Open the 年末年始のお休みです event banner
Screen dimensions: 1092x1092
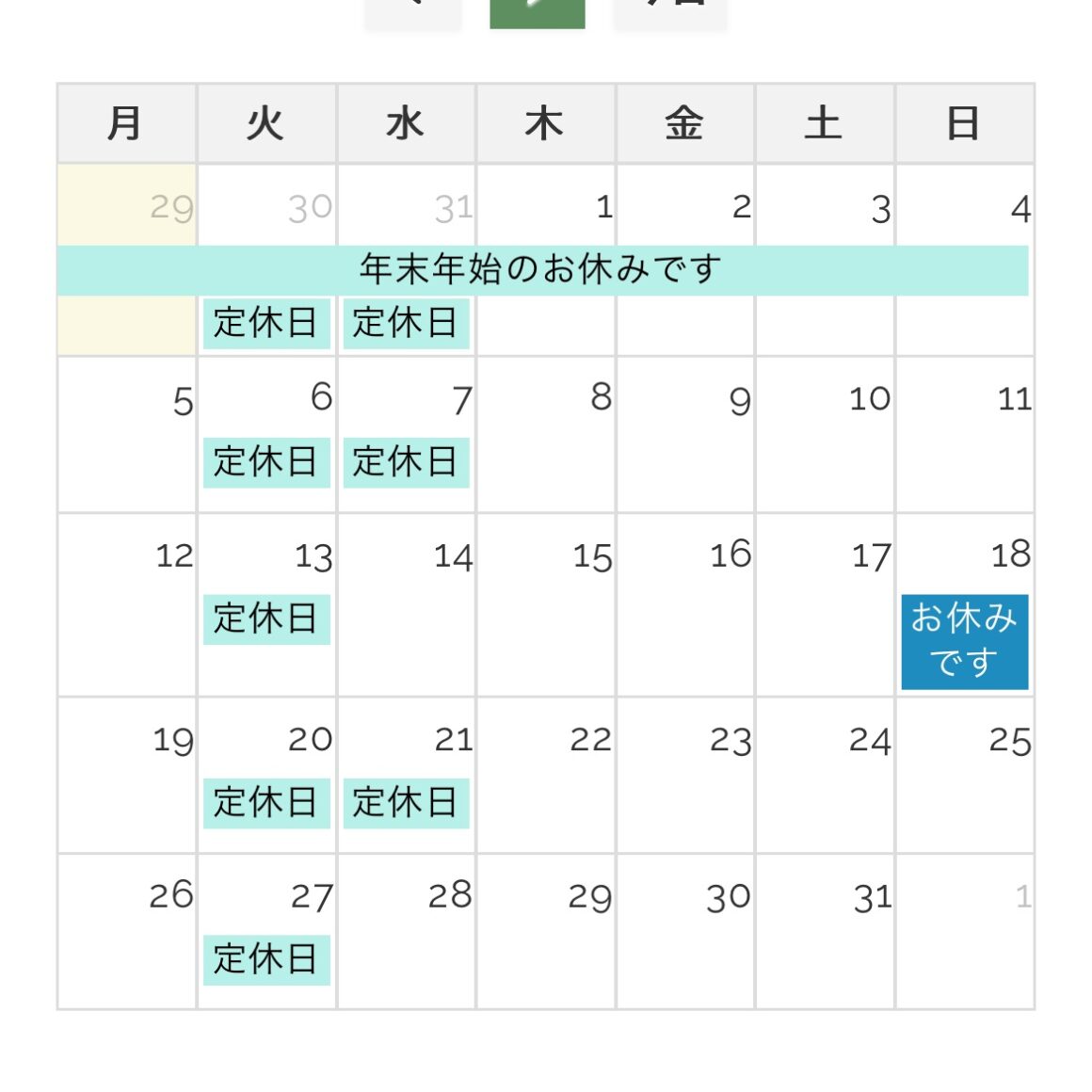coord(542,270)
